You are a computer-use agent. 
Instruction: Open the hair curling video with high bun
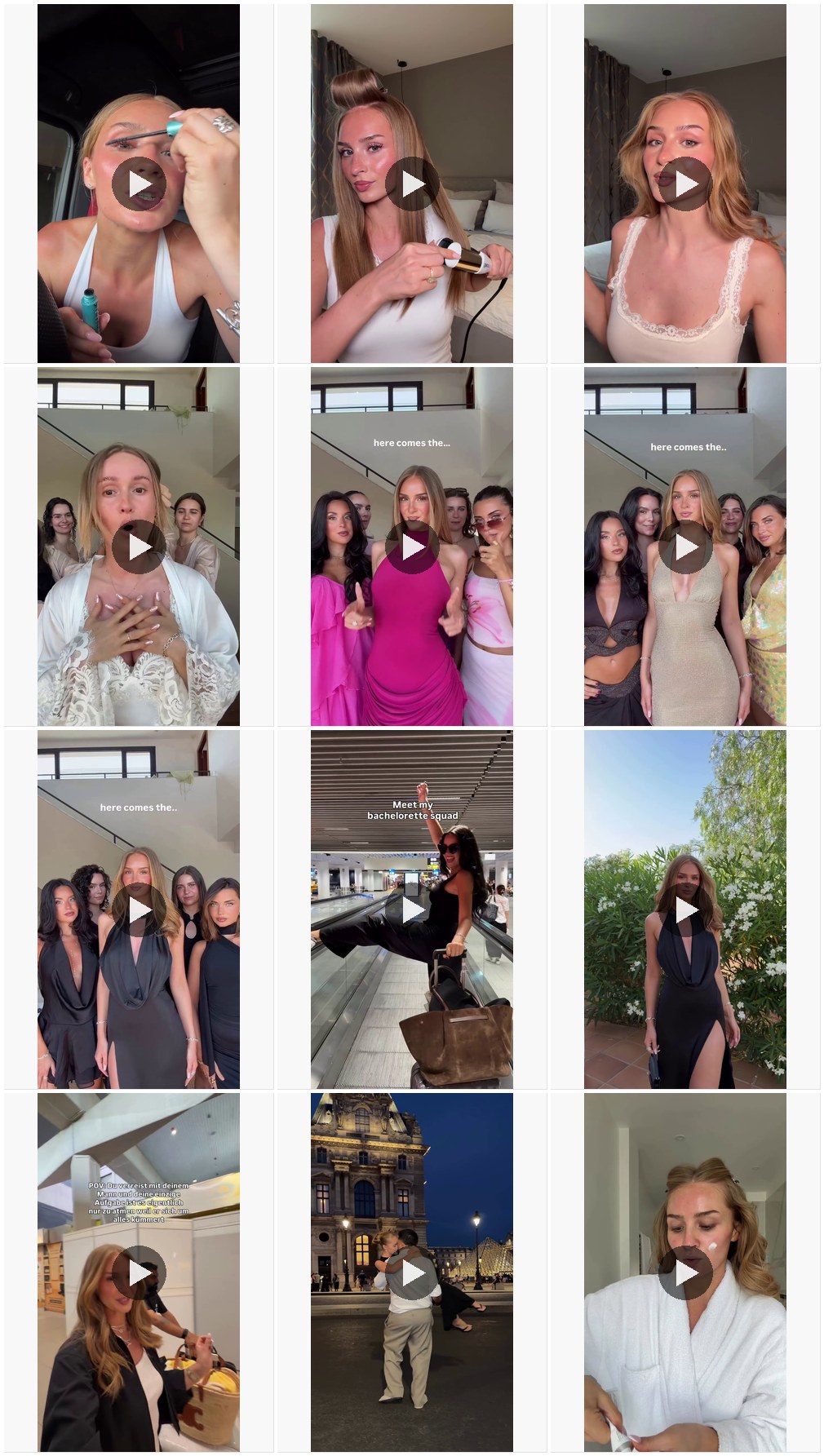coord(412,184)
